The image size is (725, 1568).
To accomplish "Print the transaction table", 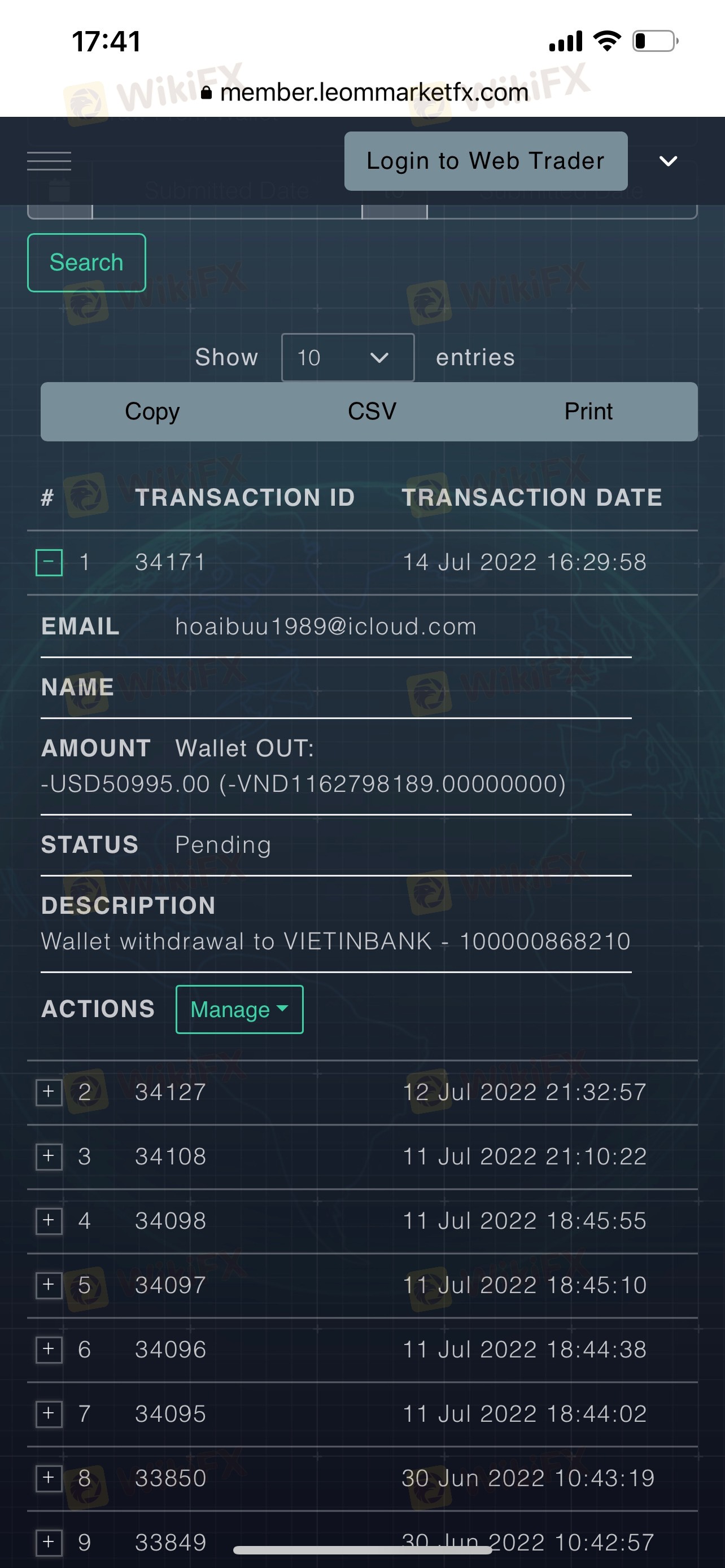I will [587, 411].
